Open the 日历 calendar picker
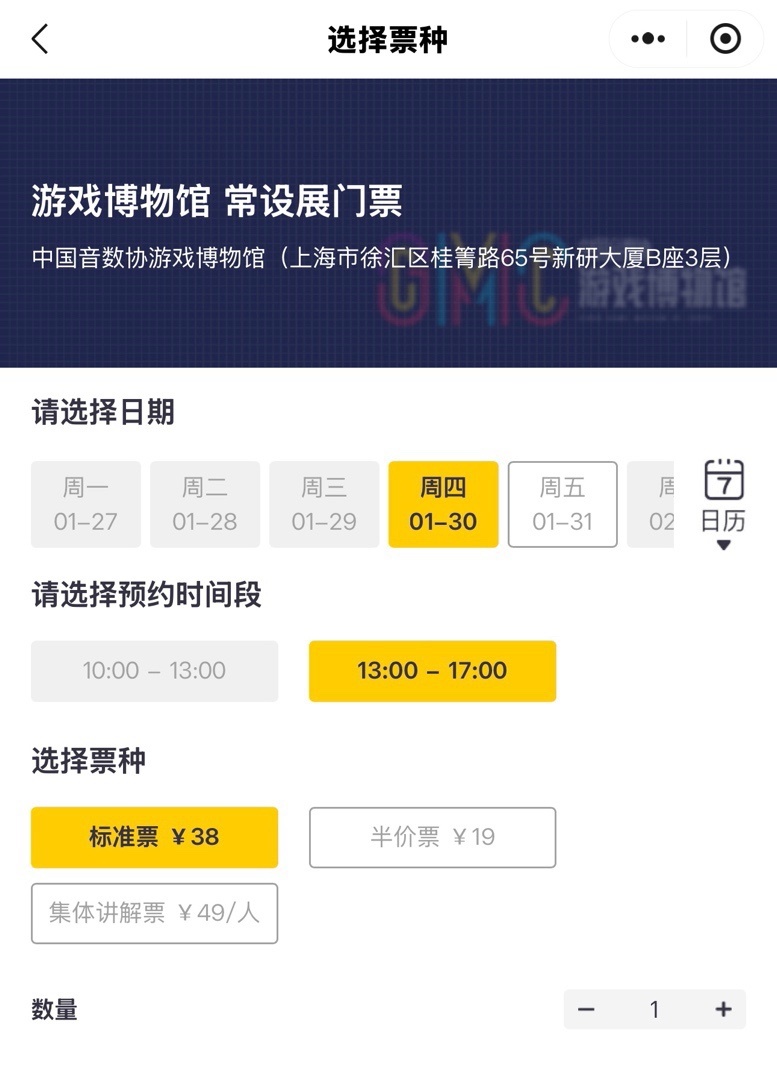The image size is (777, 1080). pyautogui.click(x=723, y=504)
